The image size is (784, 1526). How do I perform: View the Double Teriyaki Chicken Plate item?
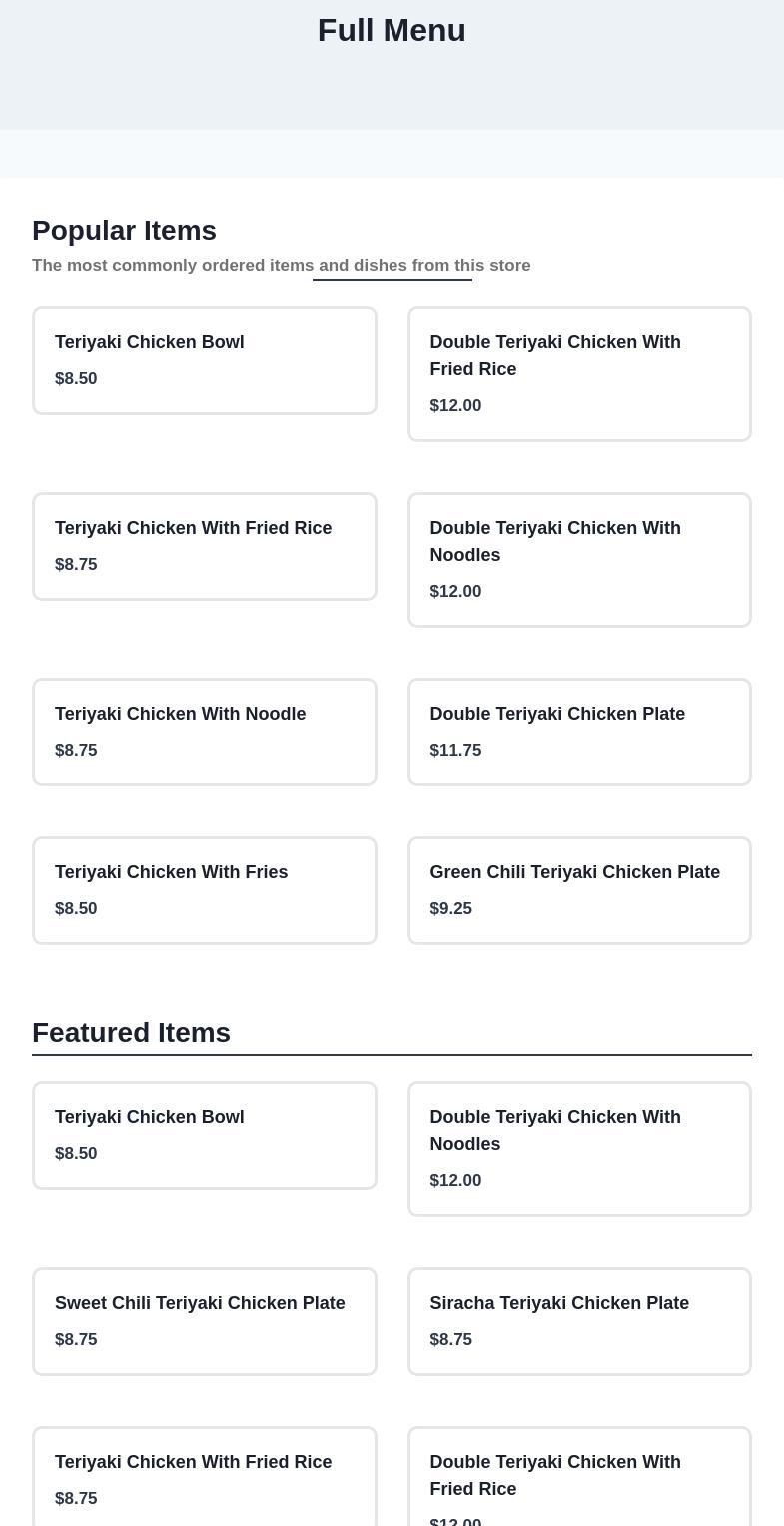coord(578,732)
